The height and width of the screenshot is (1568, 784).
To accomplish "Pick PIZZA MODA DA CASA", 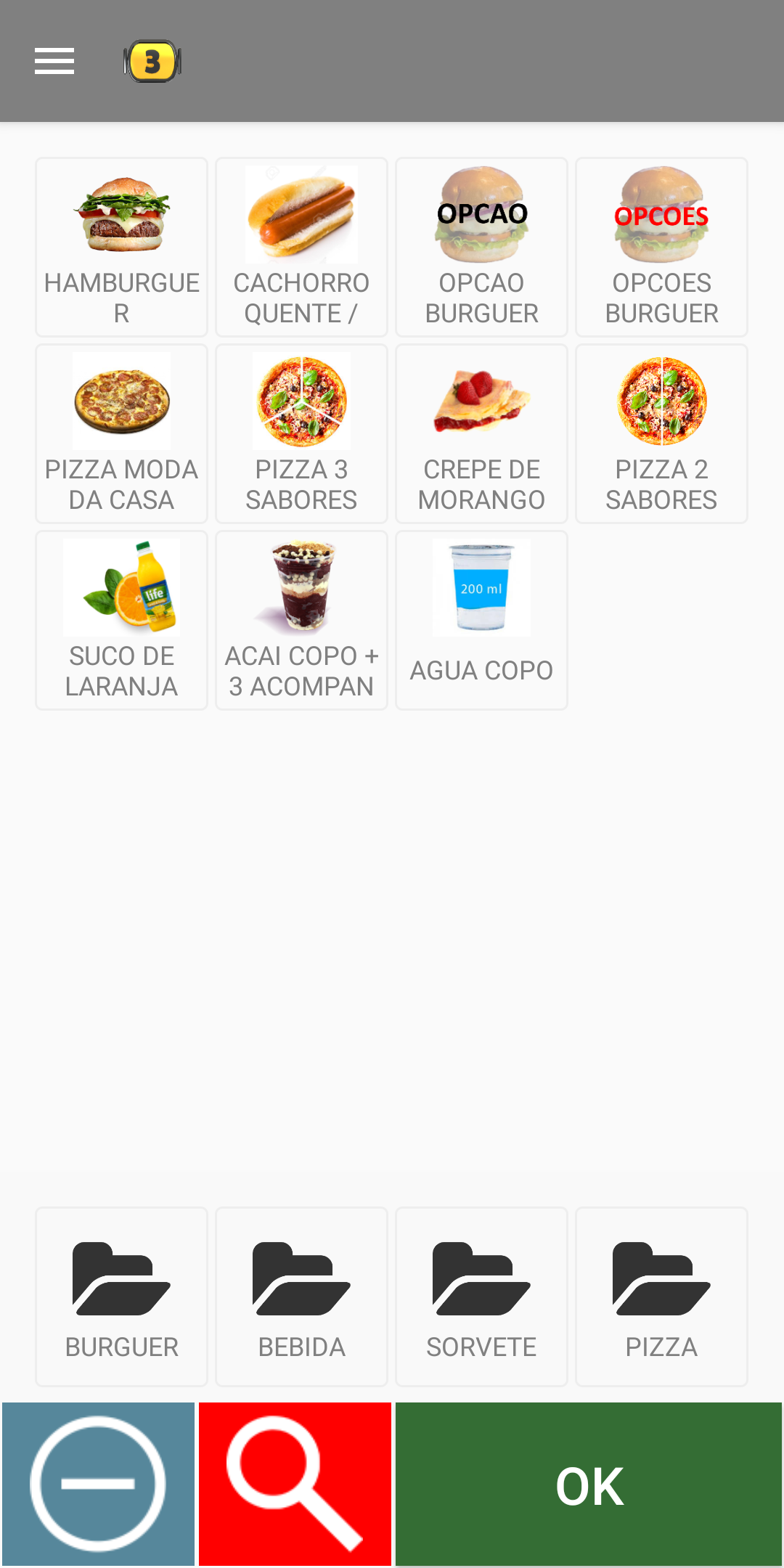I will pos(121,433).
